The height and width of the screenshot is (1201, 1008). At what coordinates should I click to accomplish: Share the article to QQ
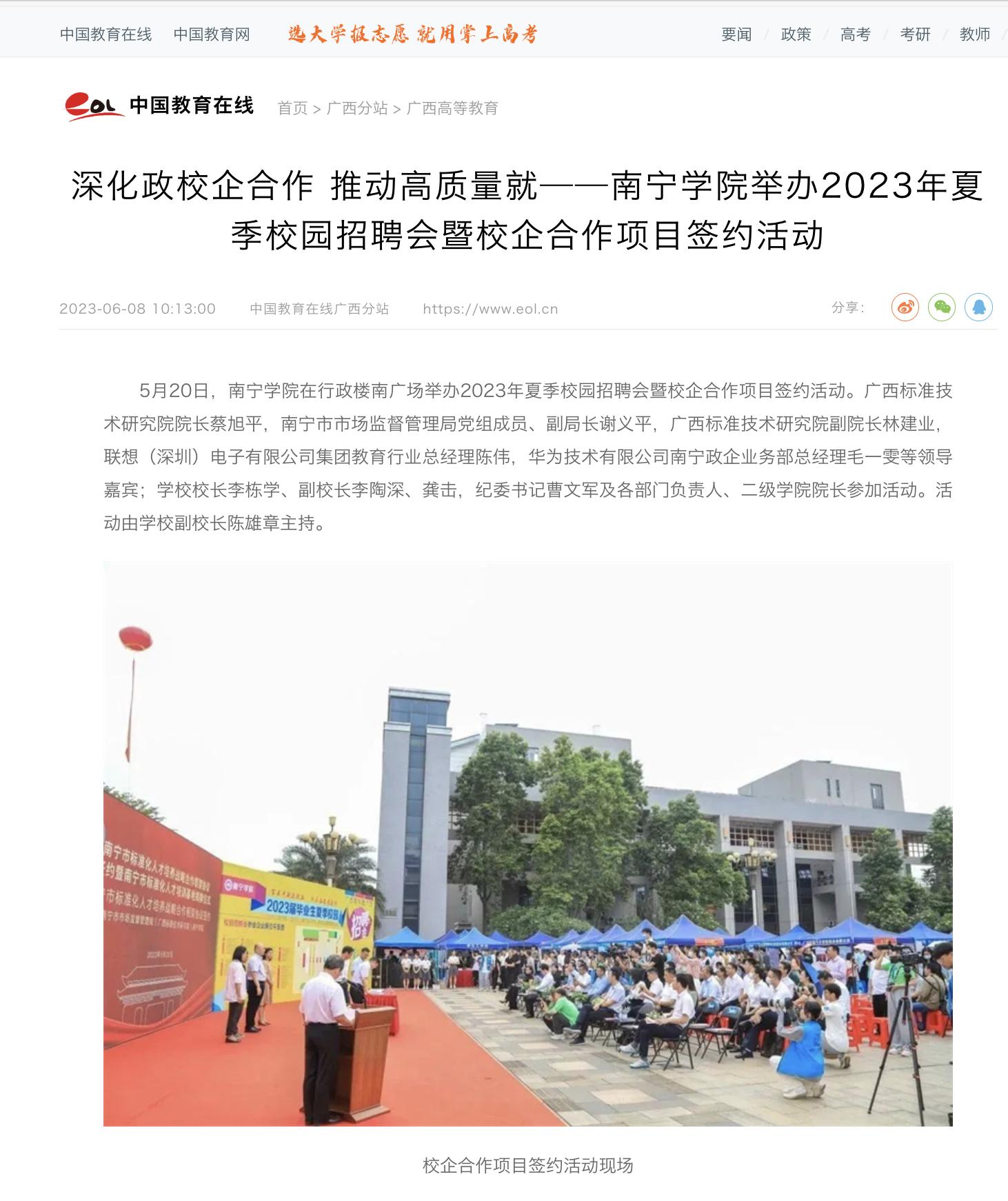click(978, 307)
